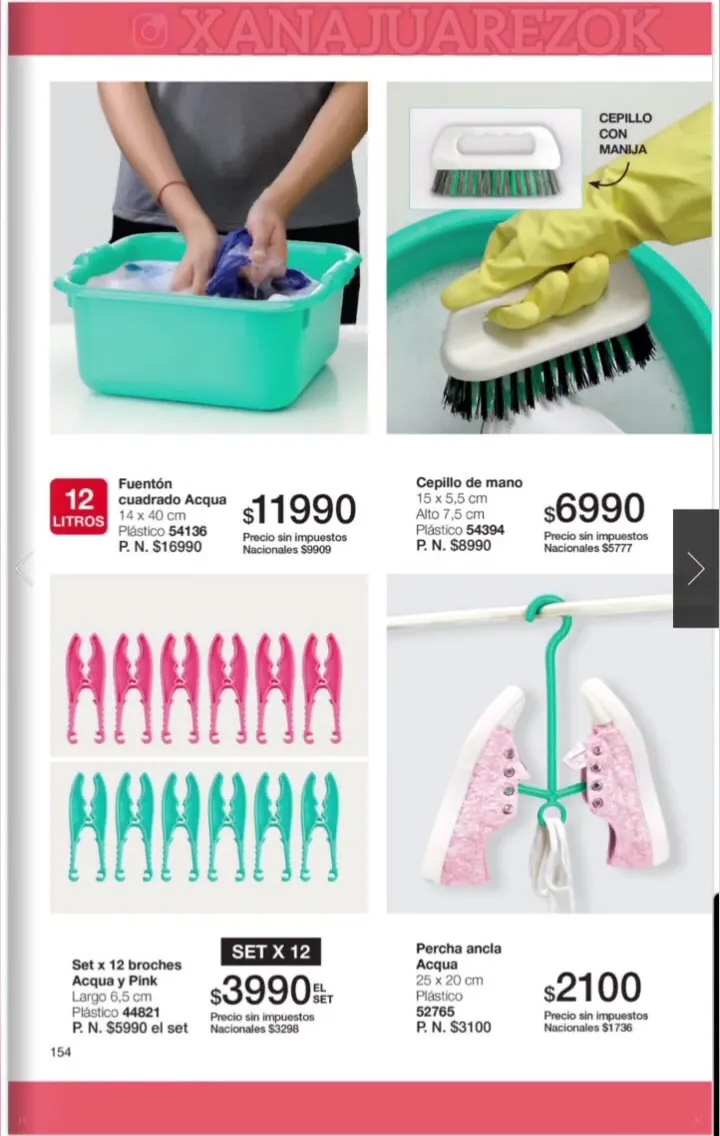Jump to the last catalog page
The width and height of the screenshot is (720, 1136).
coord(698,1119)
